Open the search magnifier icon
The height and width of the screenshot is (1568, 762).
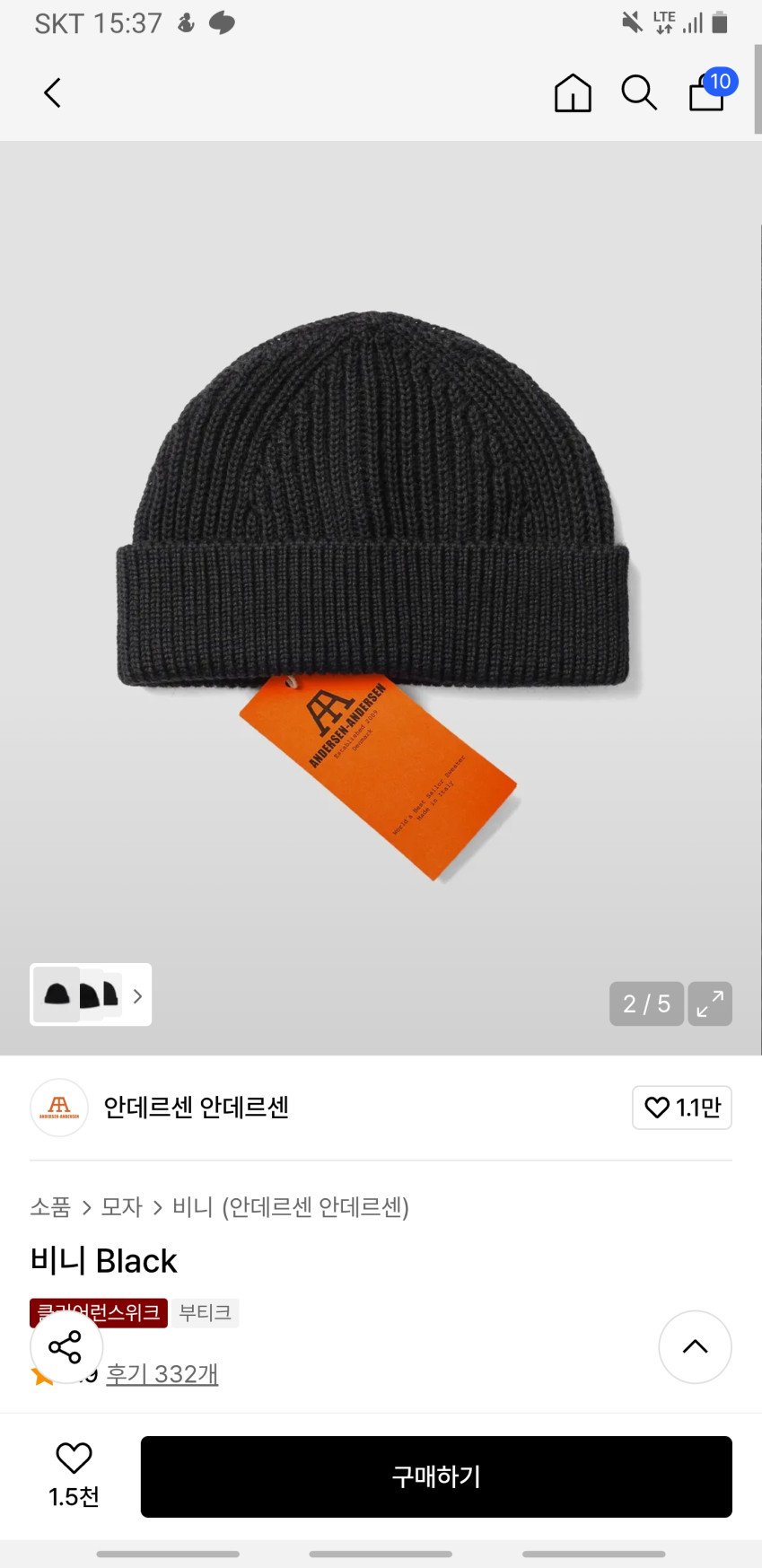pos(639,92)
